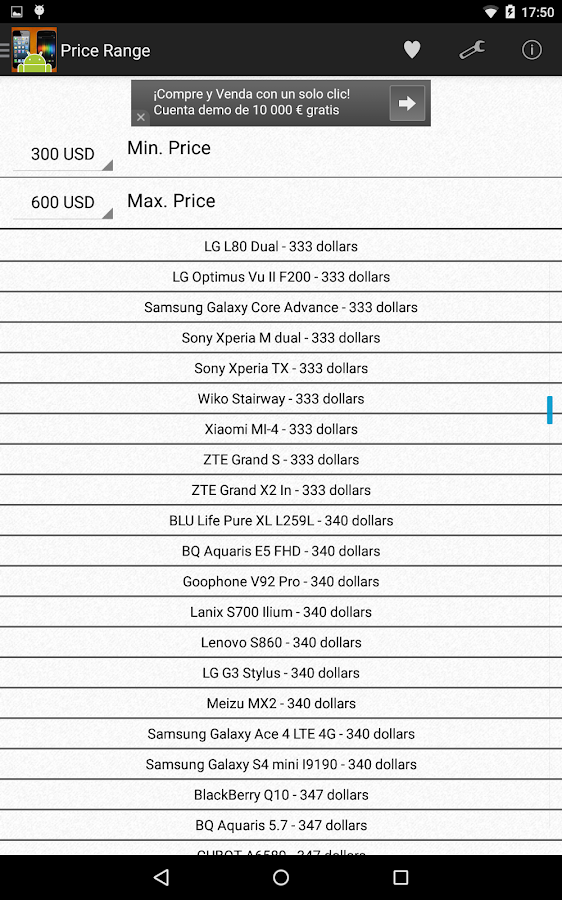
Task: Open the drawer via app logo
Action: (29, 50)
